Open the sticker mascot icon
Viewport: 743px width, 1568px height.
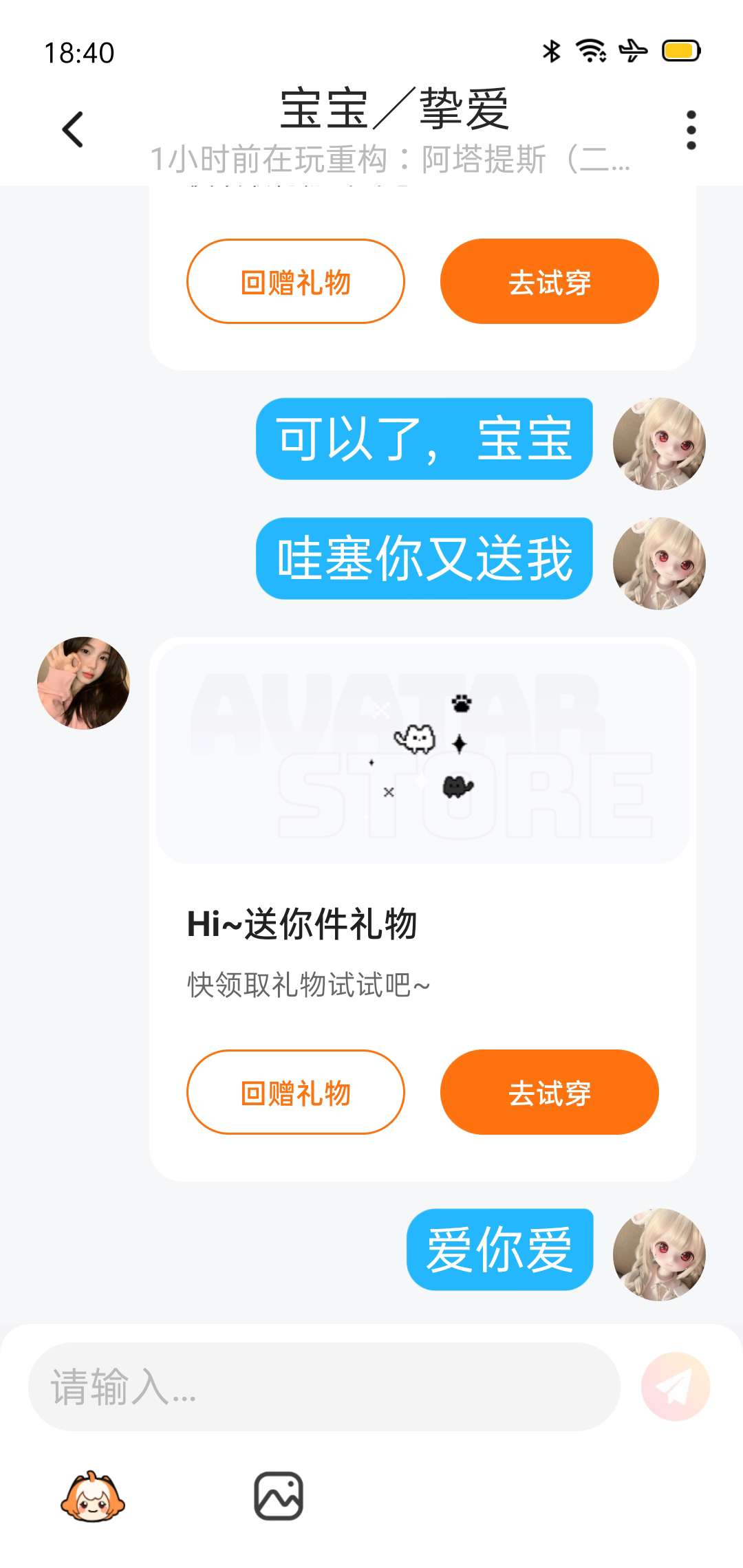93,1496
